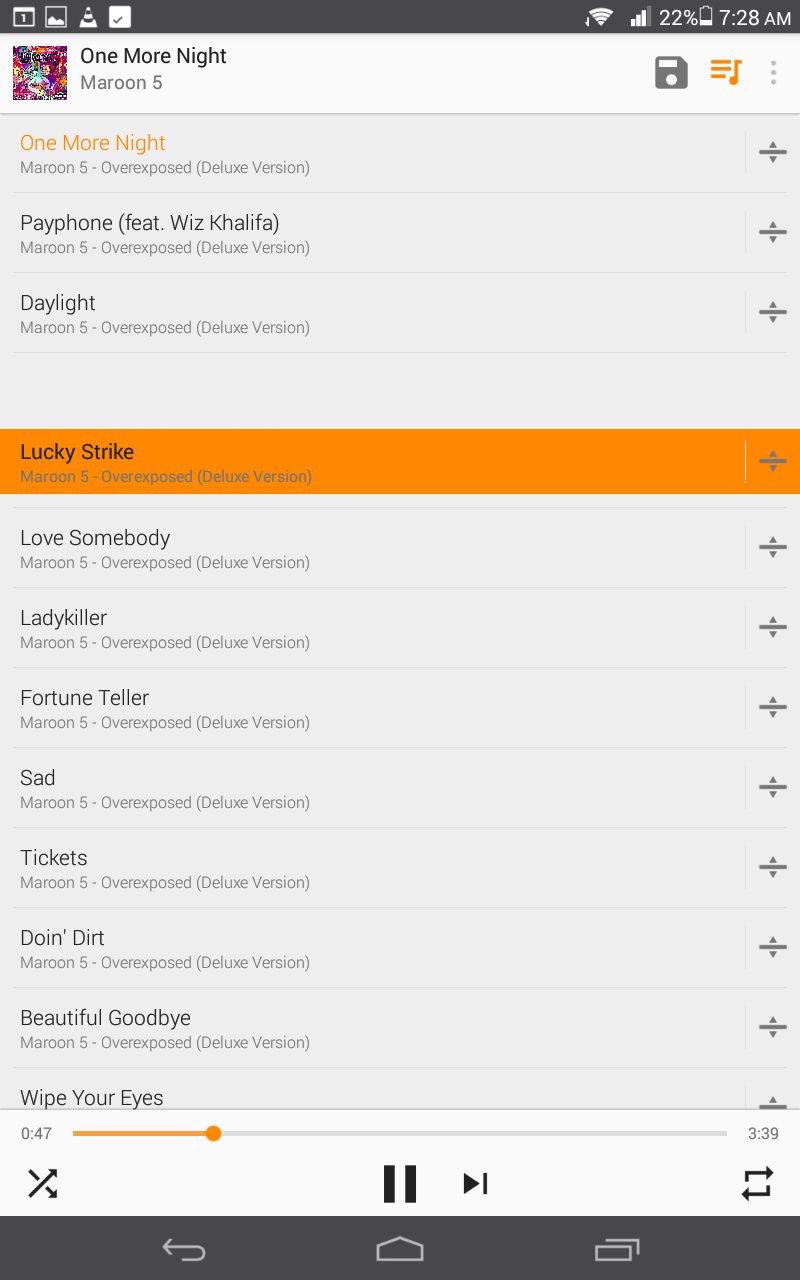Image resolution: width=800 pixels, height=1280 pixels.
Task: Save the current playlist
Action: (x=671, y=72)
